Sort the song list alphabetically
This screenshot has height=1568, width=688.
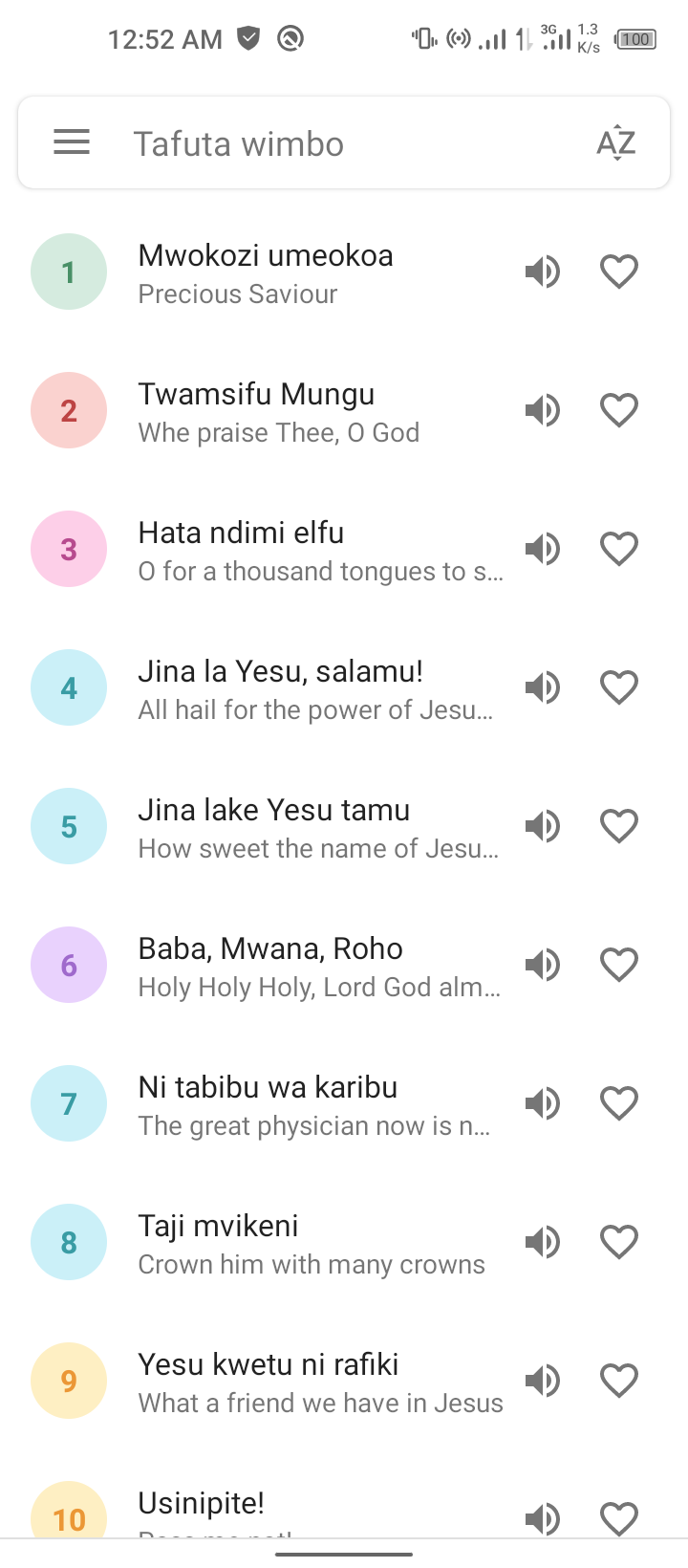[x=616, y=142]
